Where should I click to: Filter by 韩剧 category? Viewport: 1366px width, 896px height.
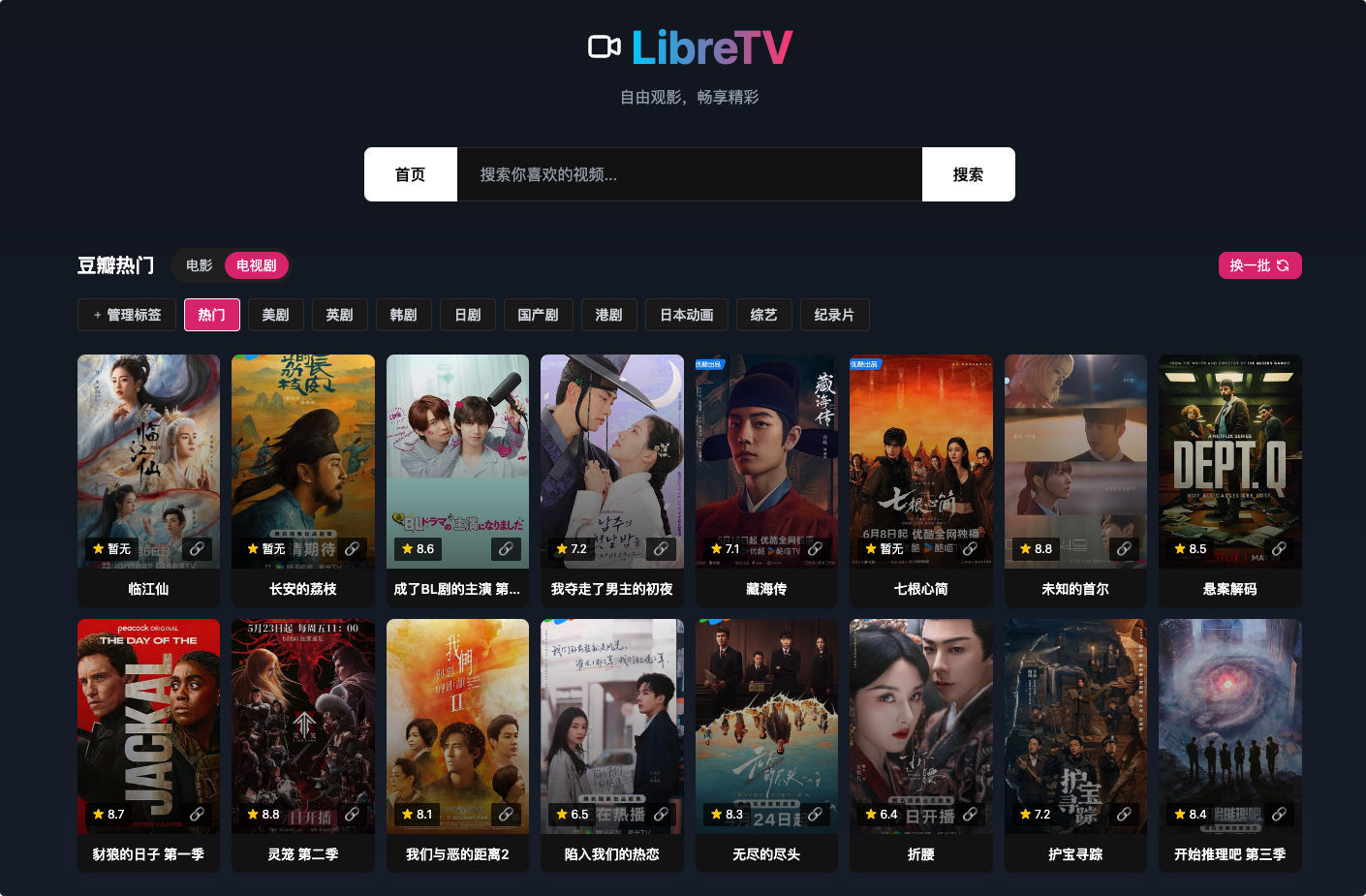pyautogui.click(x=403, y=315)
